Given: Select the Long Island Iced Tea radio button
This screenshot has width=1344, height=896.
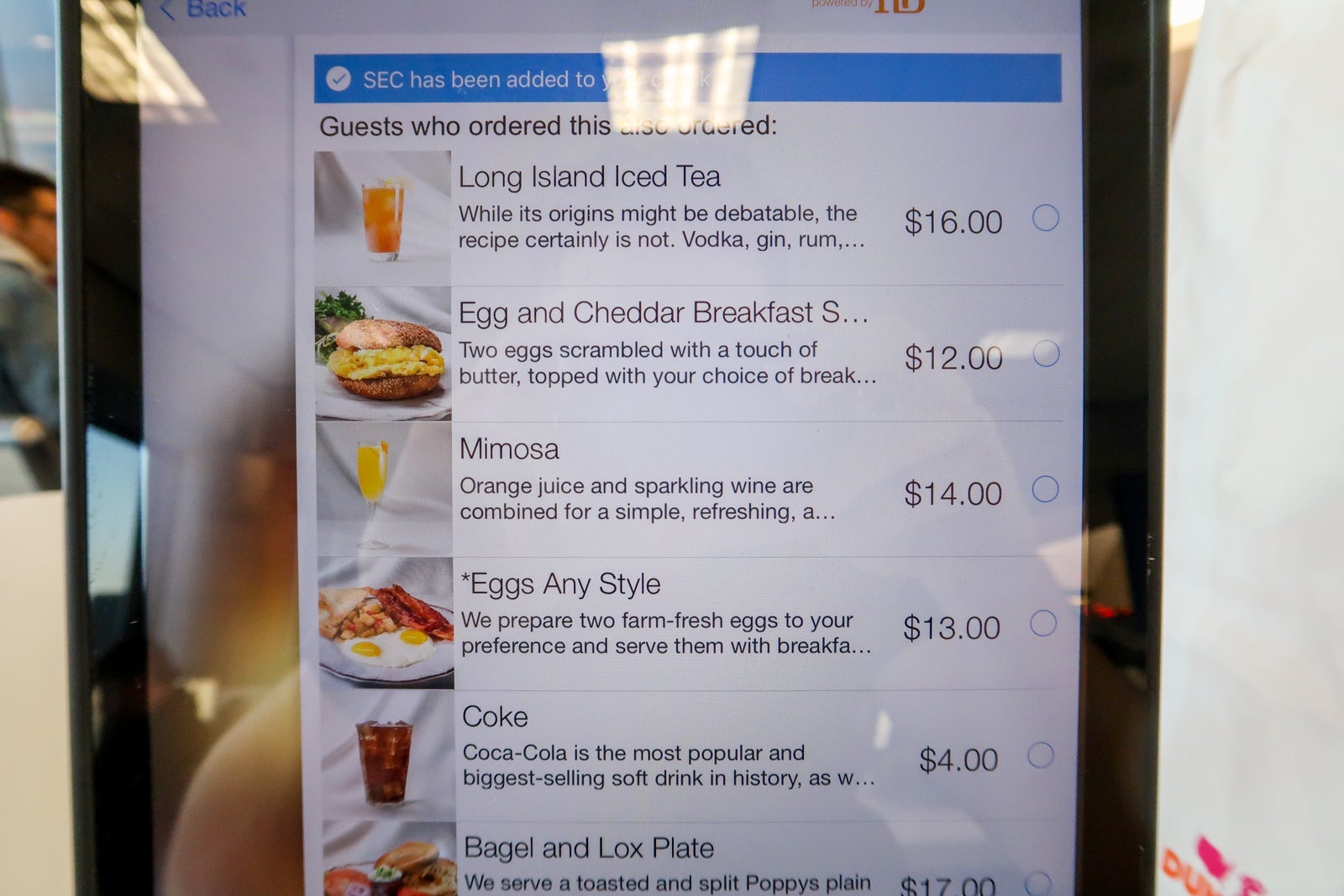Looking at the screenshot, I should [x=1046, y=218].
